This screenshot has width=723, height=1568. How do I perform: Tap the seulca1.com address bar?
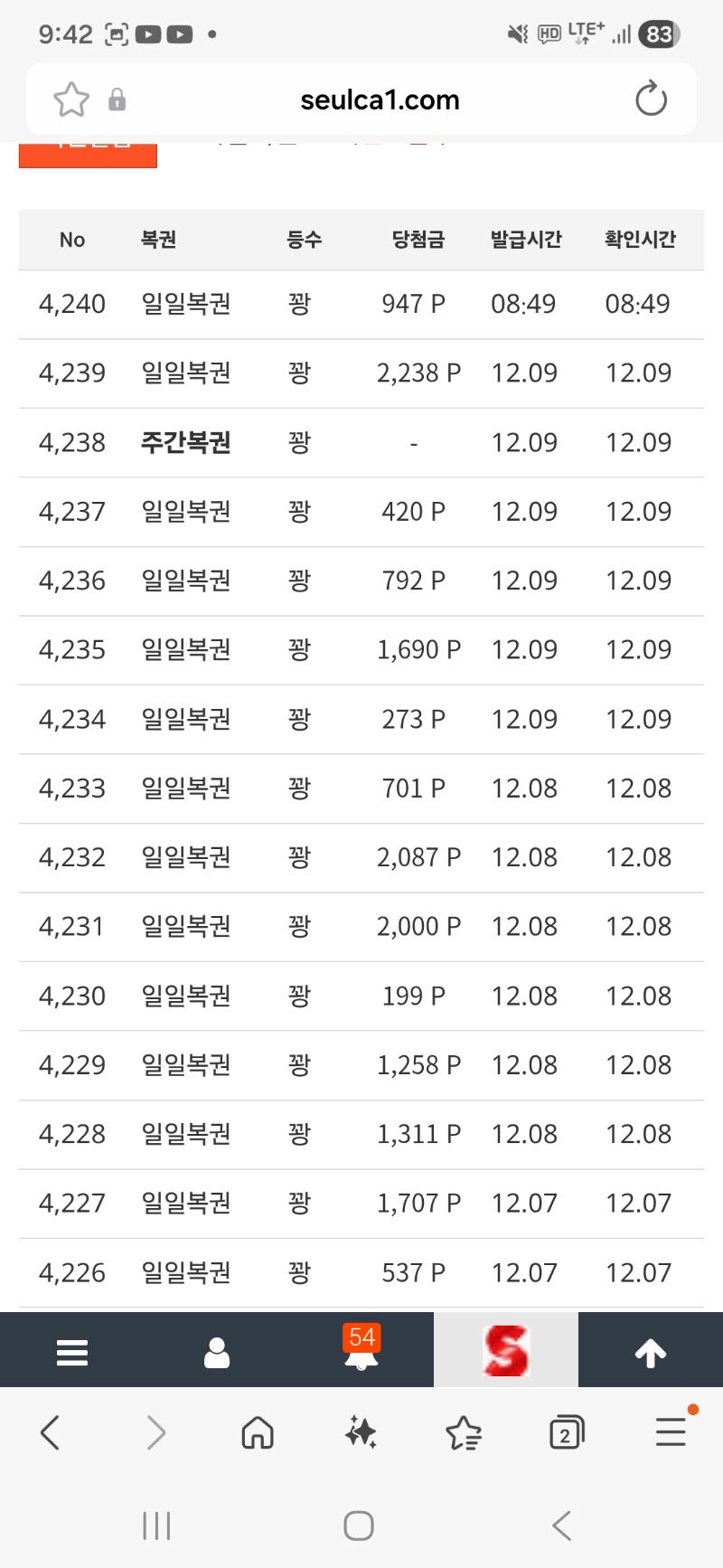coord(378,99)
